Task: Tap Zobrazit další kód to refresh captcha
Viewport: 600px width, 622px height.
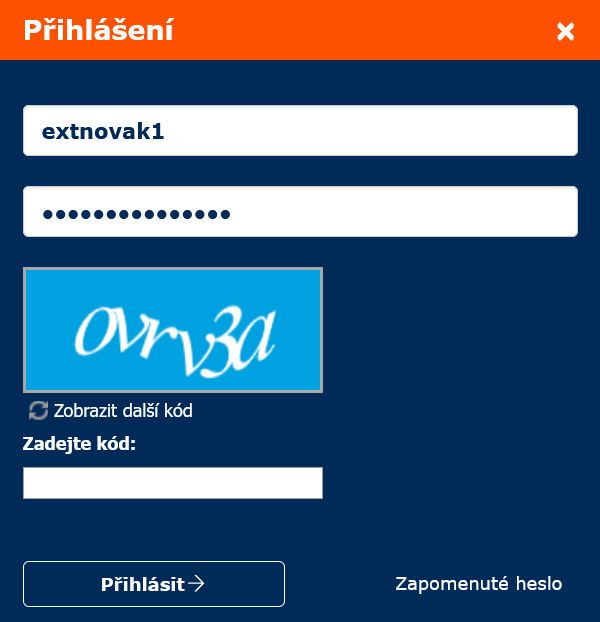Action: click(111, 410)
